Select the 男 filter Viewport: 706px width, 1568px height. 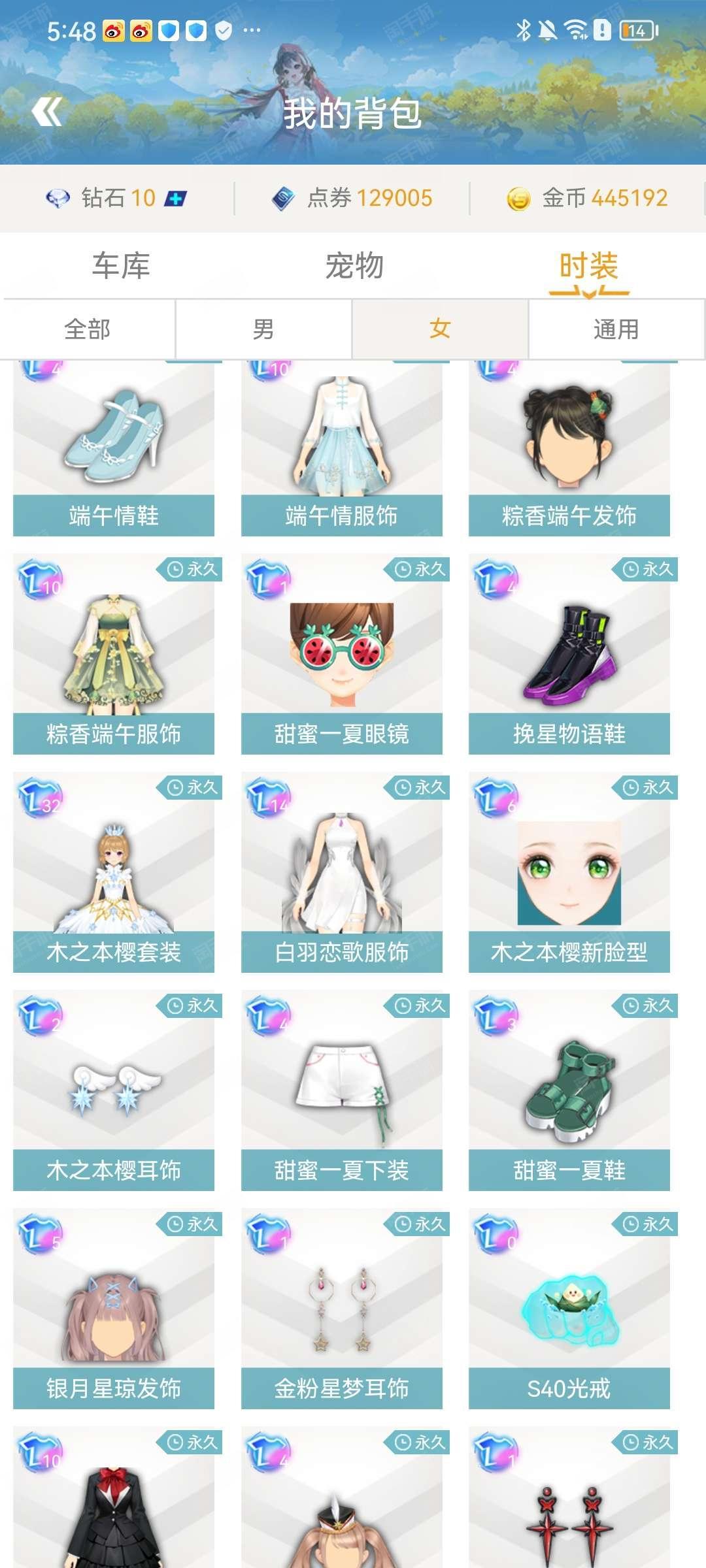click(x=264, y=329)
